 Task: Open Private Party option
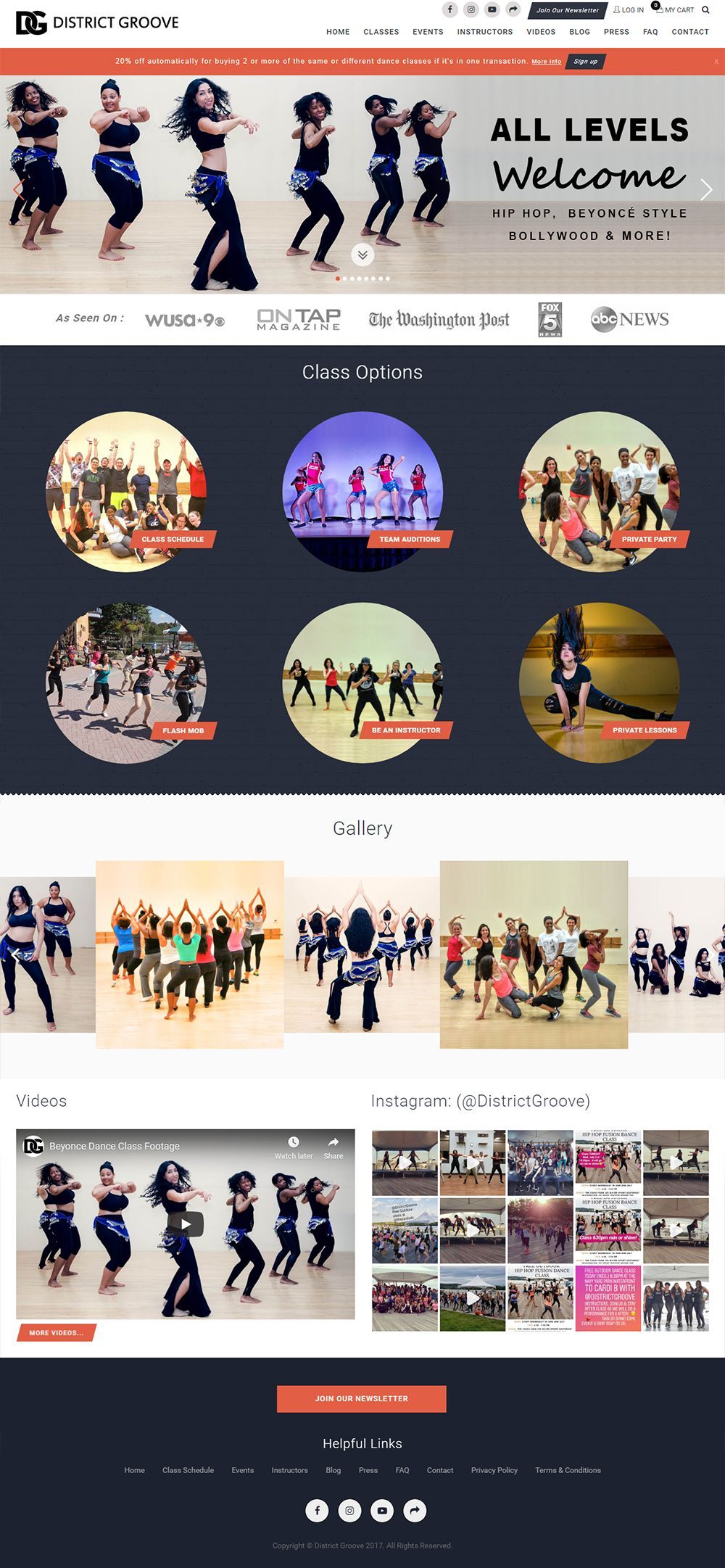click(x=649, y=540)
